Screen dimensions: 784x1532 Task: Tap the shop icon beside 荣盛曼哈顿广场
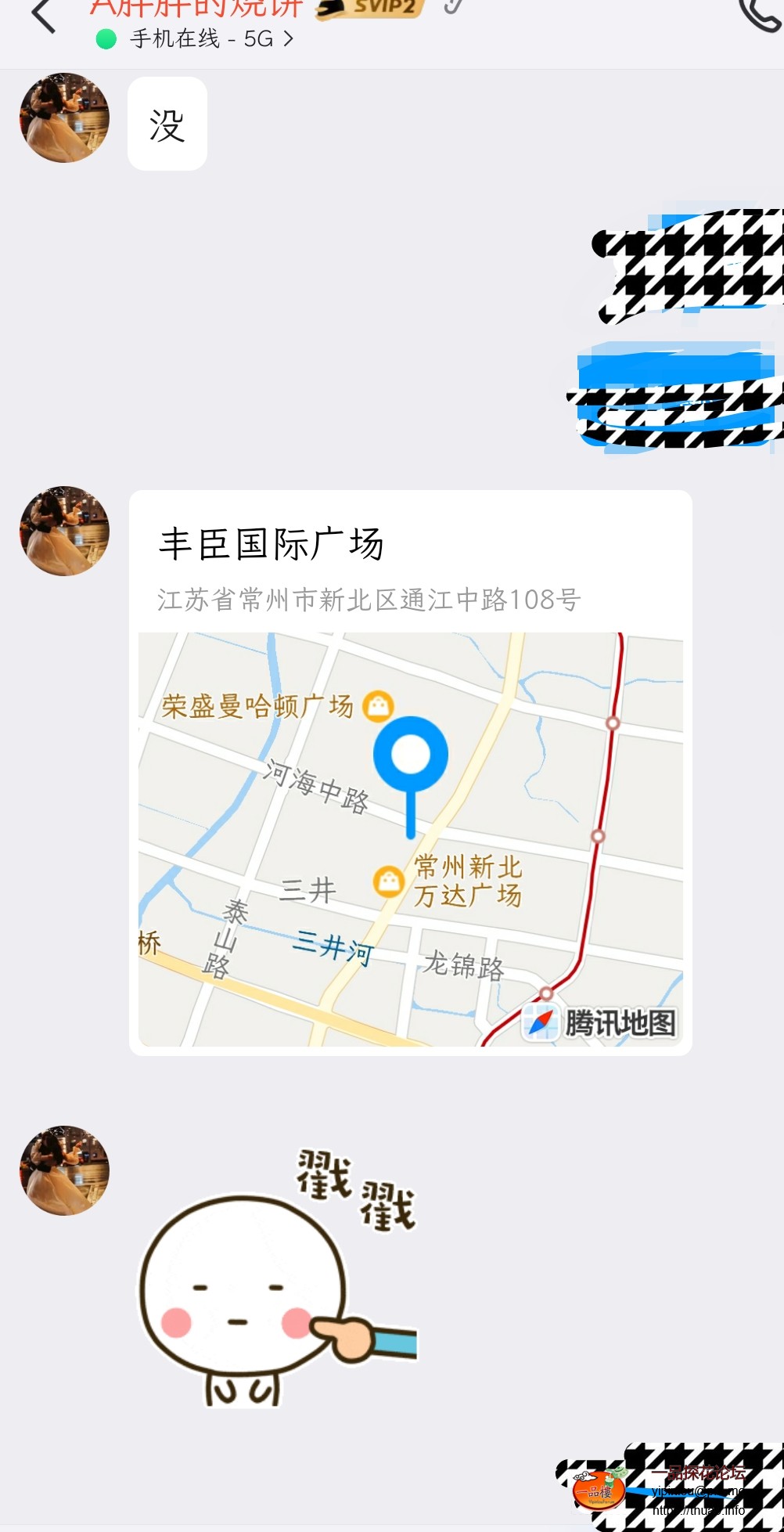point(378,707)
